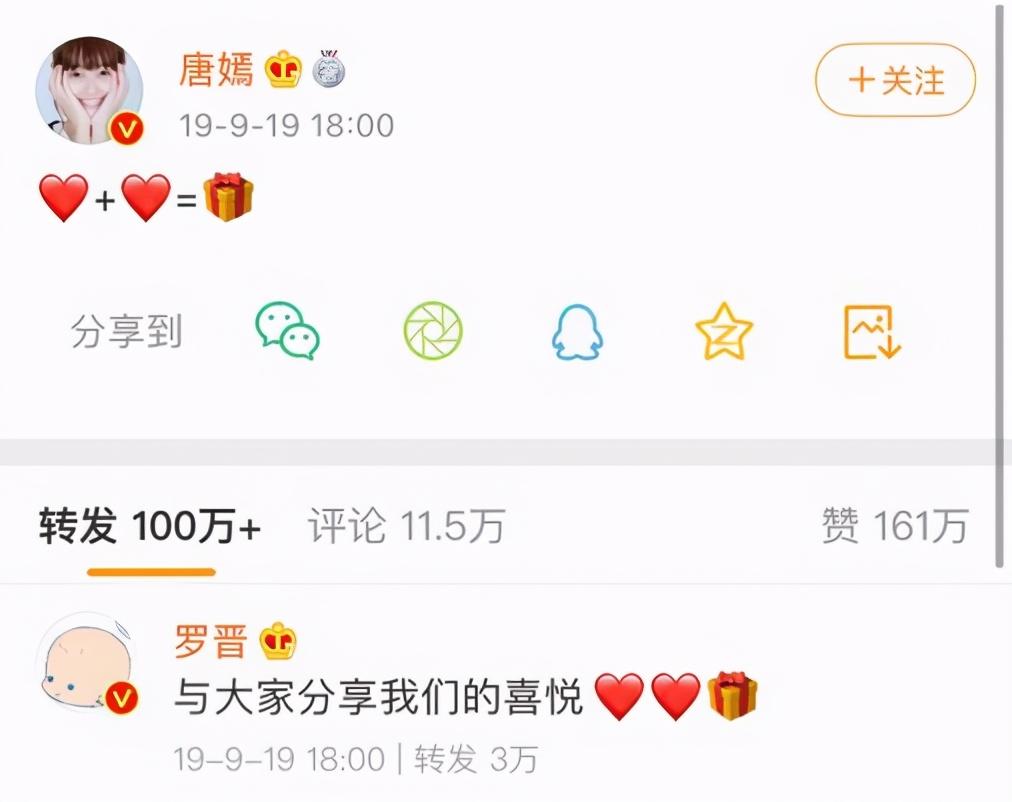The image size is (1012, 802).
Task: Open the 赞 likes tab
Action: tap(894, 526)
